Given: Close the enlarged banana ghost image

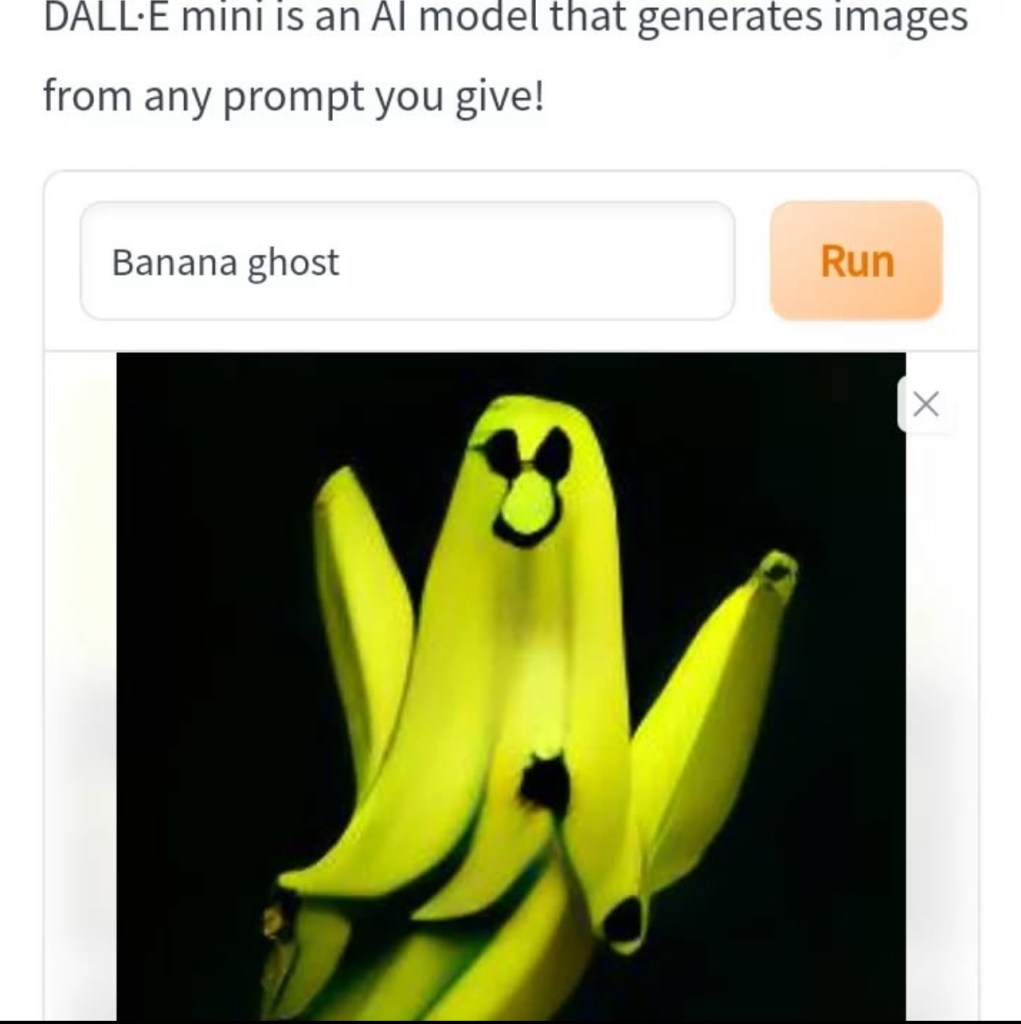Looking at the screenshot, I should [x=926, y=404].
